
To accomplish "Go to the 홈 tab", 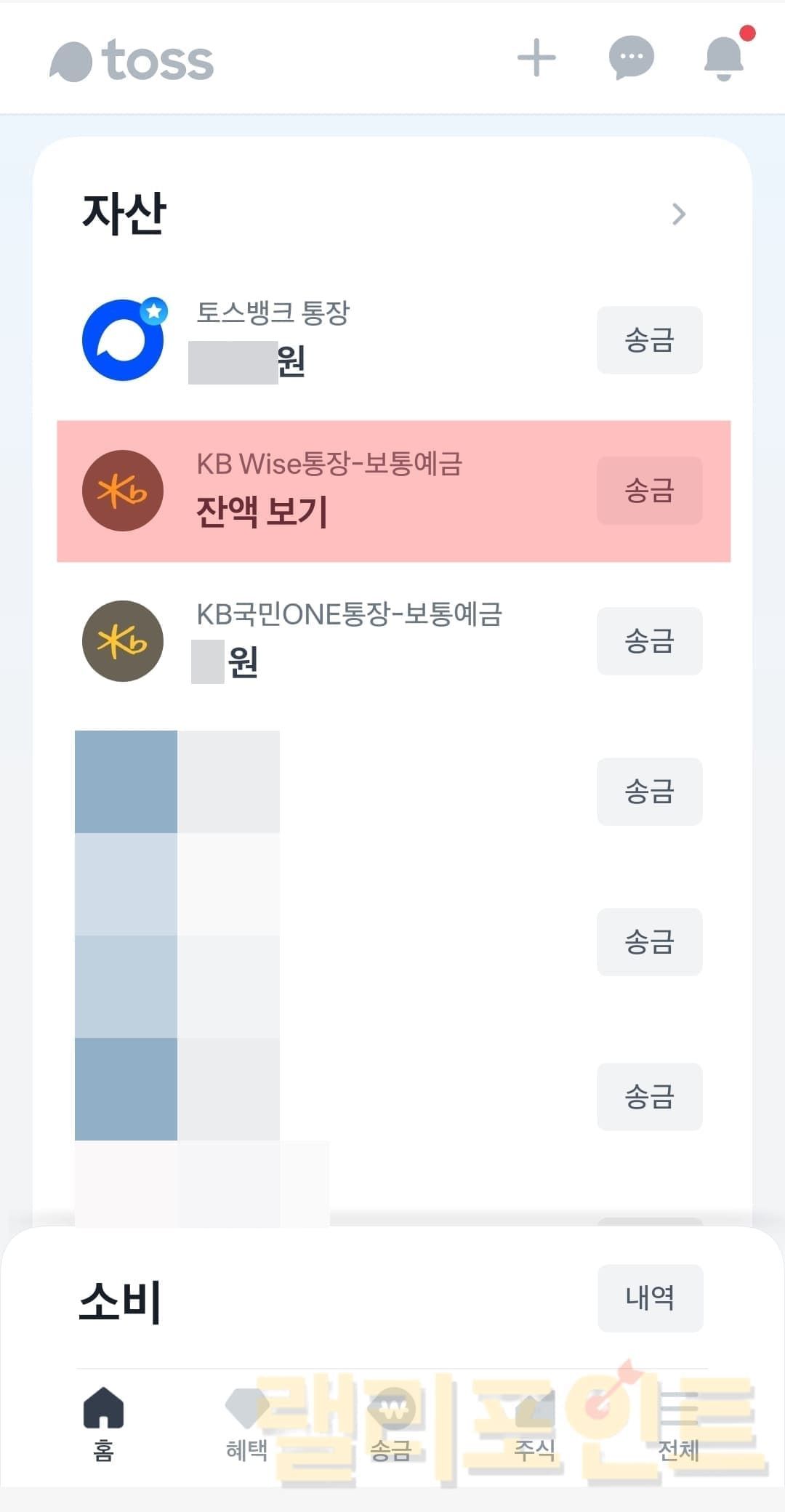I will (104, 1423).
